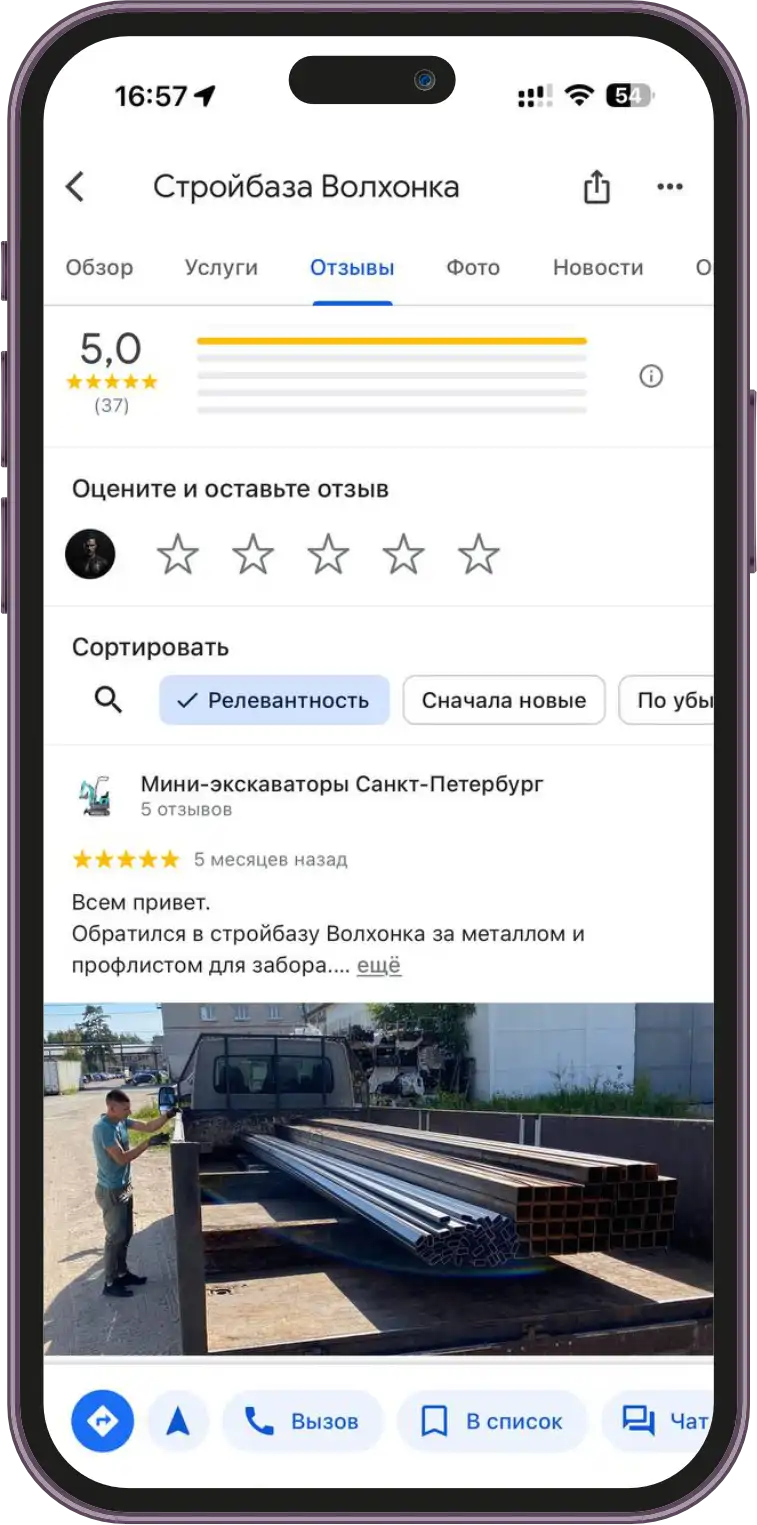Sort reviews by Сначала новые
The height and width of the screenshot is (1525, 757).
[x=503, y=700]
